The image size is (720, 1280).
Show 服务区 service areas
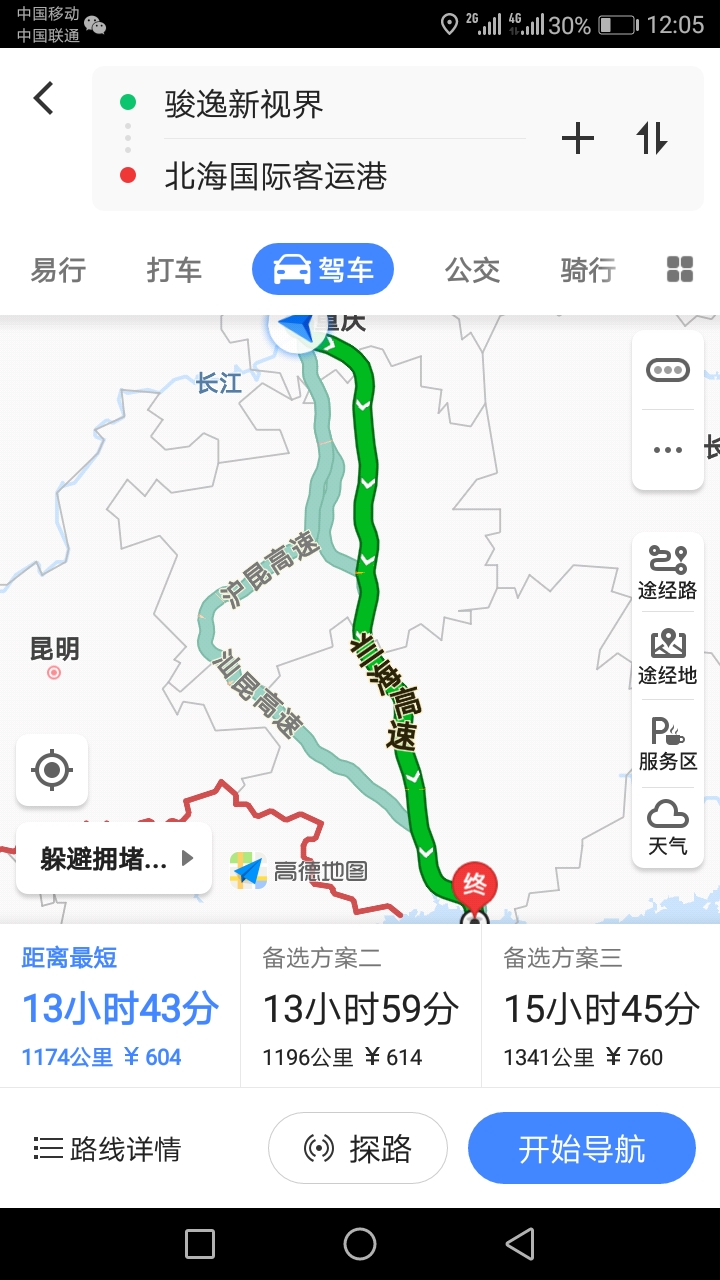pos(668,744)
